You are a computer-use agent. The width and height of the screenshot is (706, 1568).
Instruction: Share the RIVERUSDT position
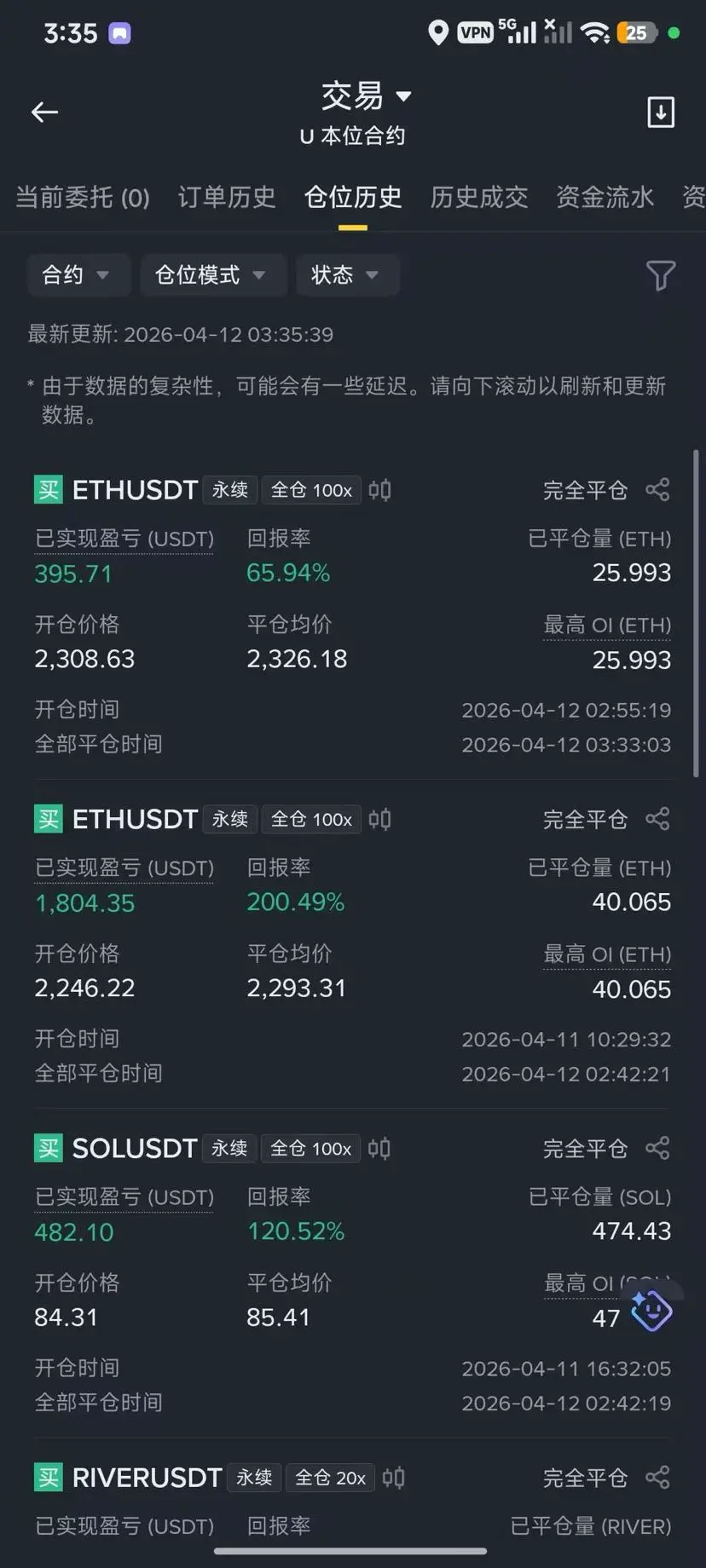pos(657,1477)
